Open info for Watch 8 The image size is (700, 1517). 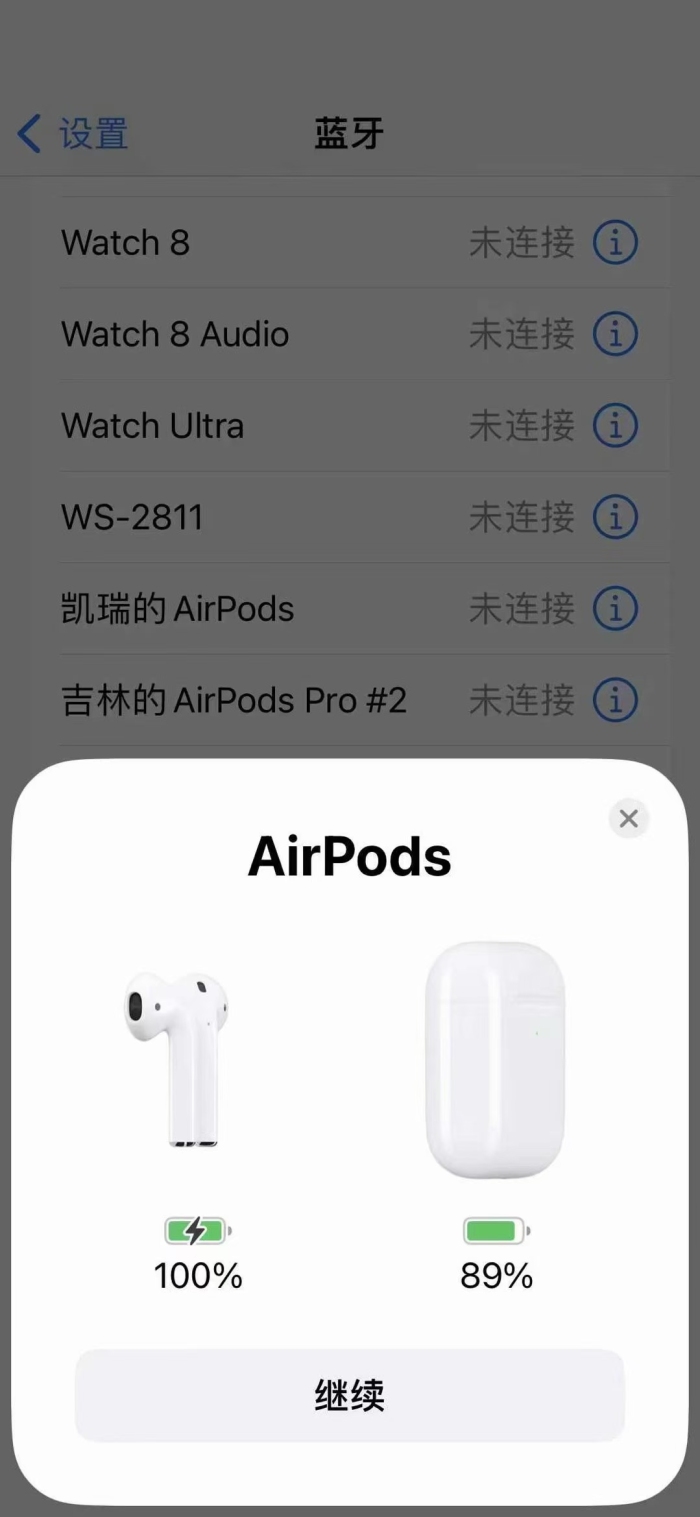(615, 243)
